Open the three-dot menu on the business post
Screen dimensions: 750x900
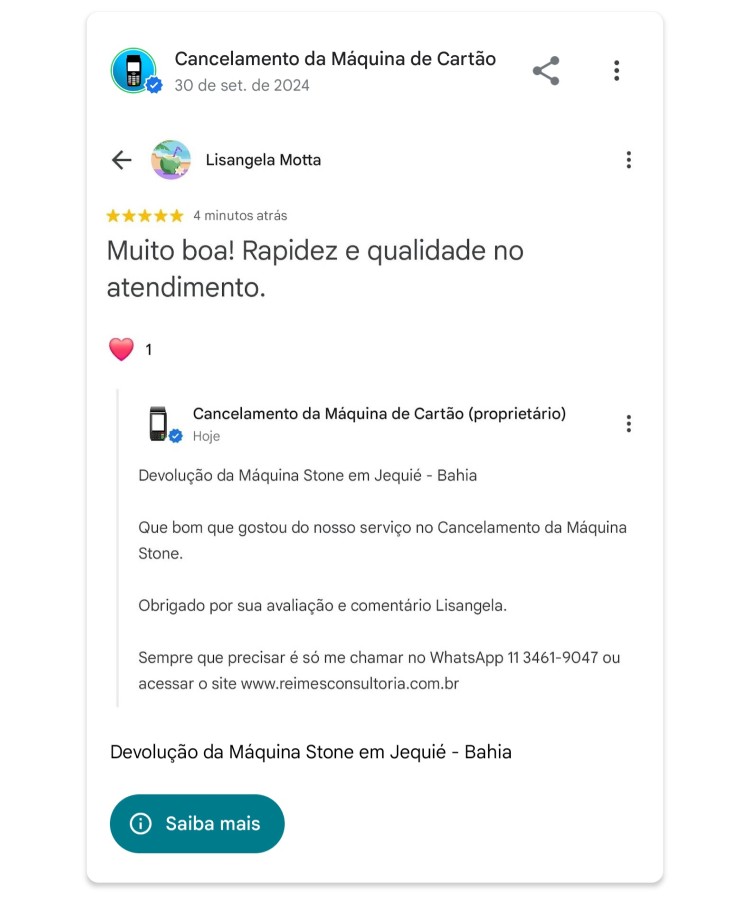(617, 70)
